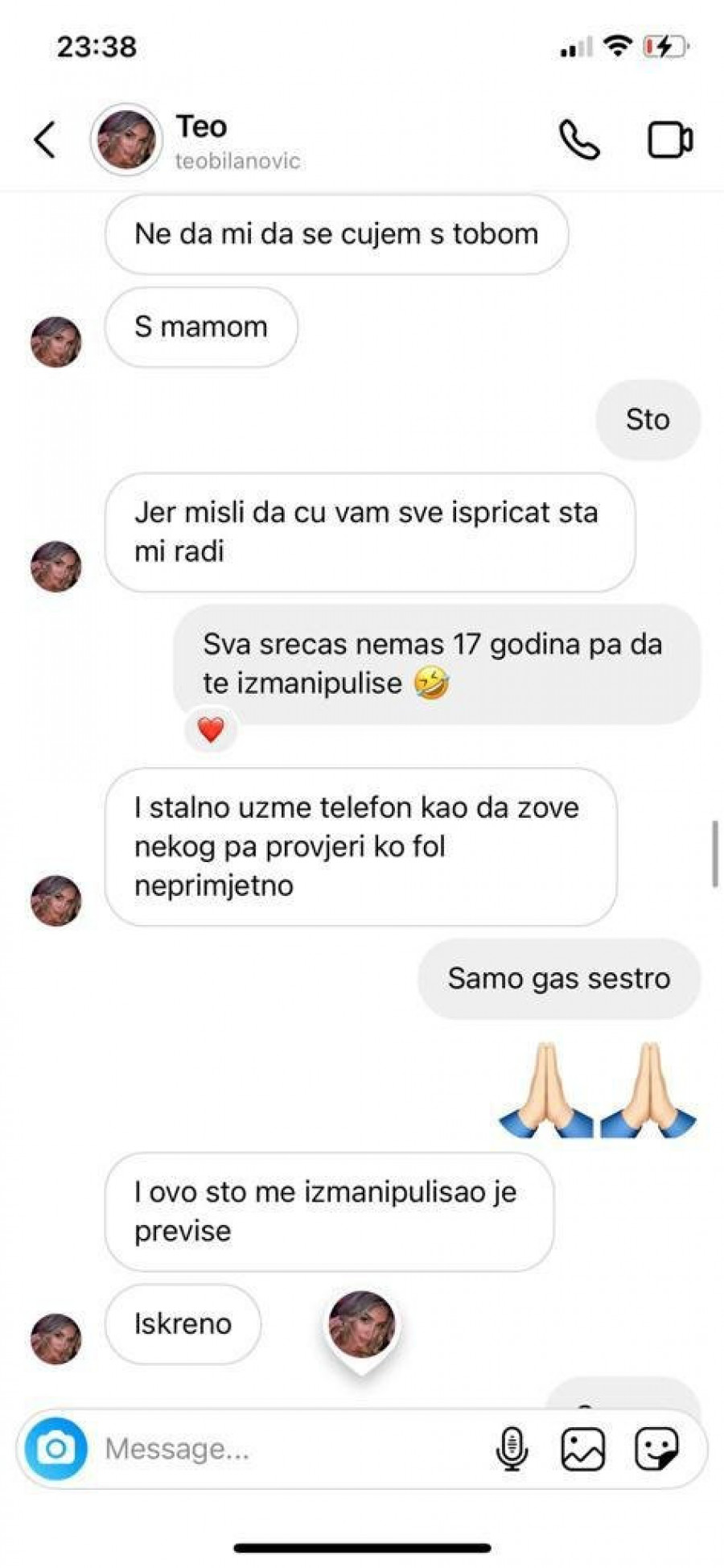Open the camera from message bar
Viewport: 724px width, 1568px height.
click(56, 1449)
